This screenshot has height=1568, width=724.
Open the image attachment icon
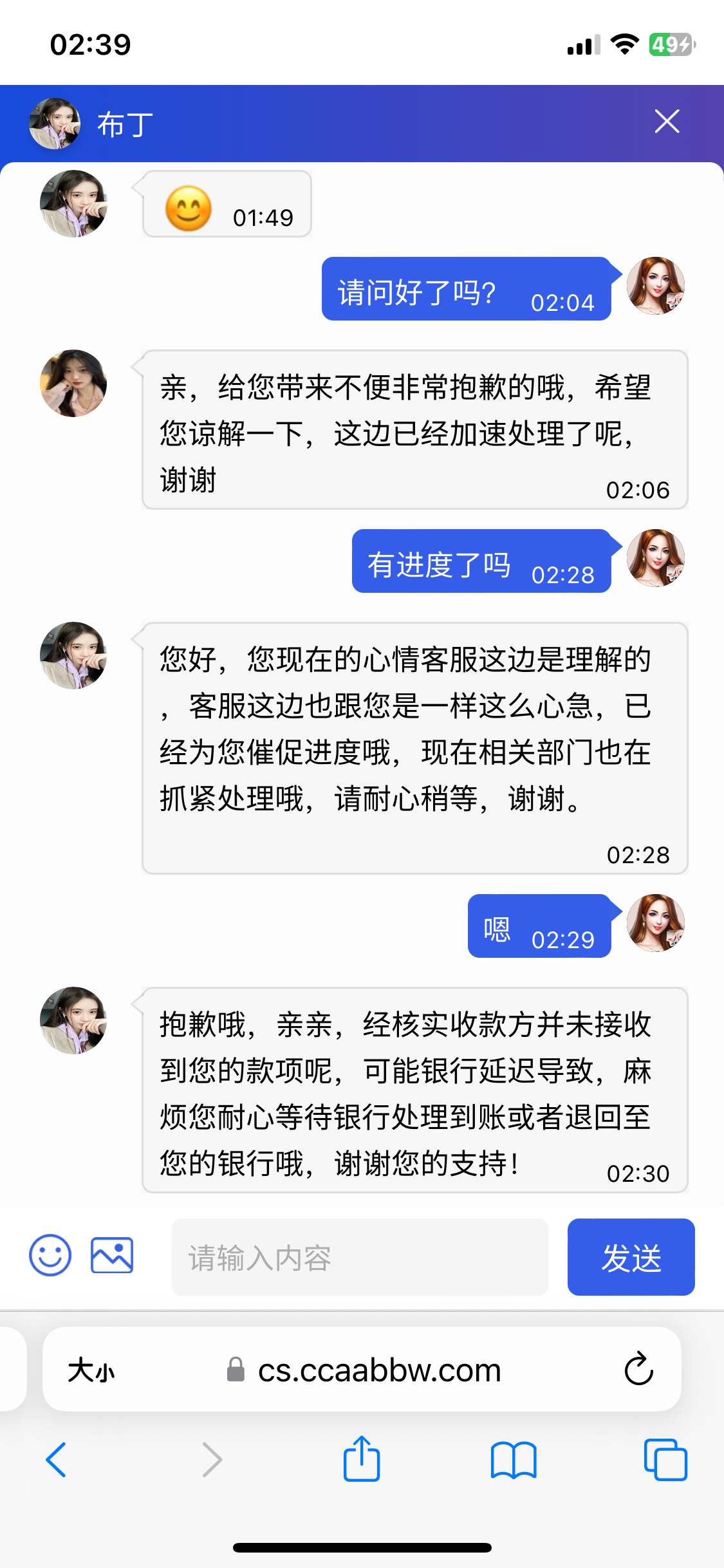click(x=111, y=1256)
